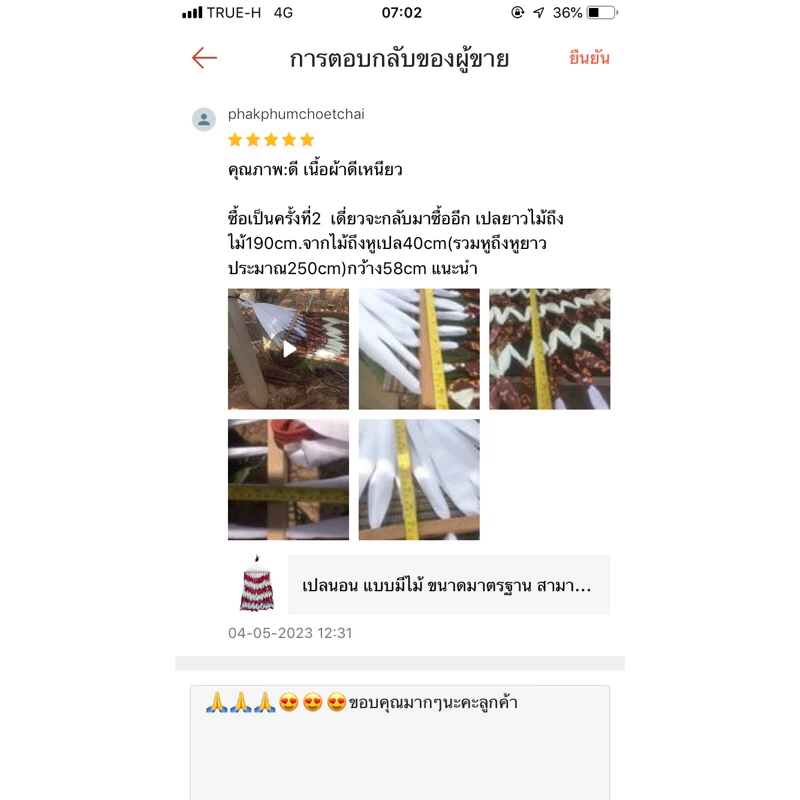800x800 pixels.
Task: Open the second review photo with ruler
Action: 419,349
